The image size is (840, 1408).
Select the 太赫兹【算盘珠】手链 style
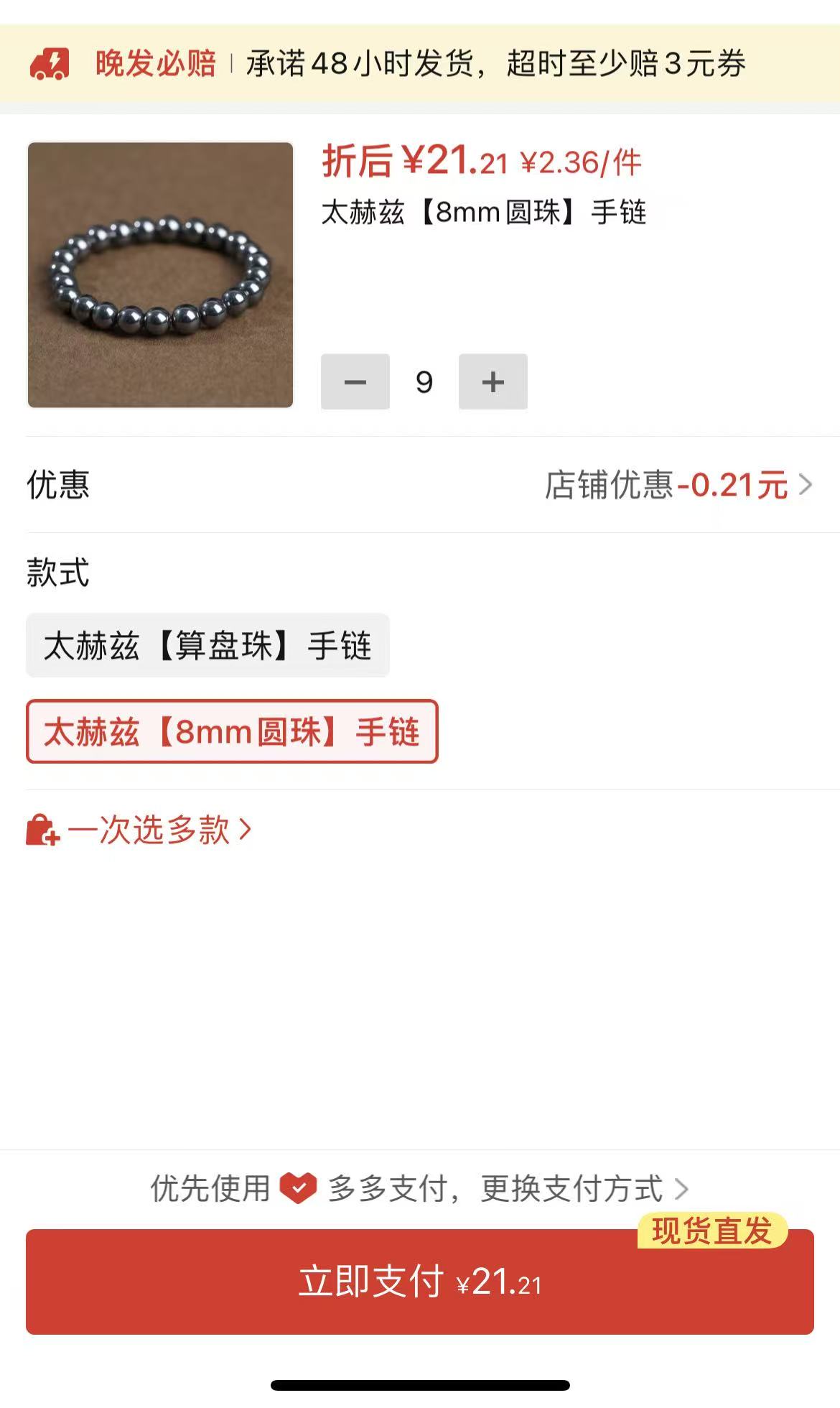point(207,645)
